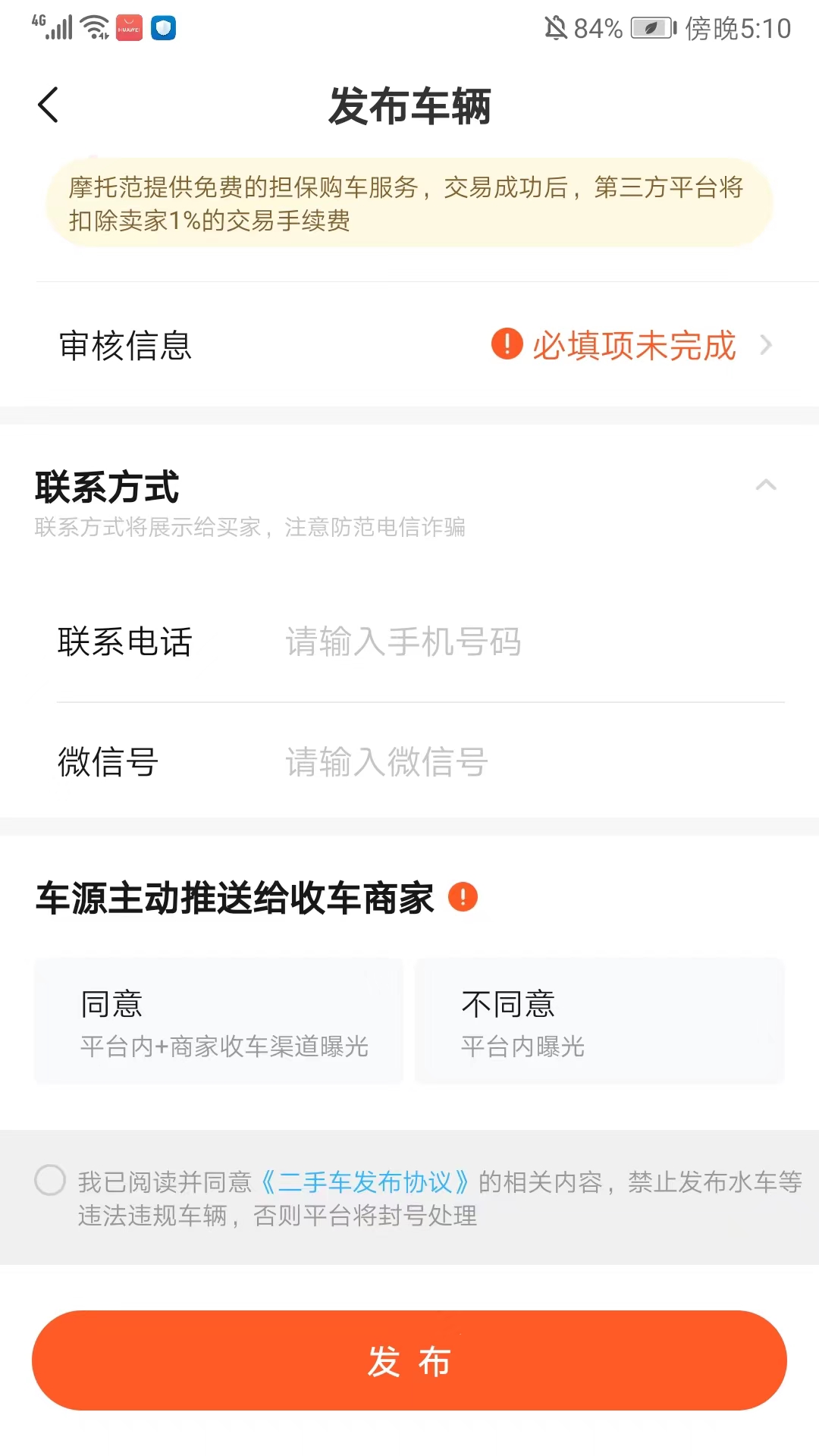Check the agreement circle checkbox
The width and height of the screenshot is (819, 1456).
tap(50, 1180)
